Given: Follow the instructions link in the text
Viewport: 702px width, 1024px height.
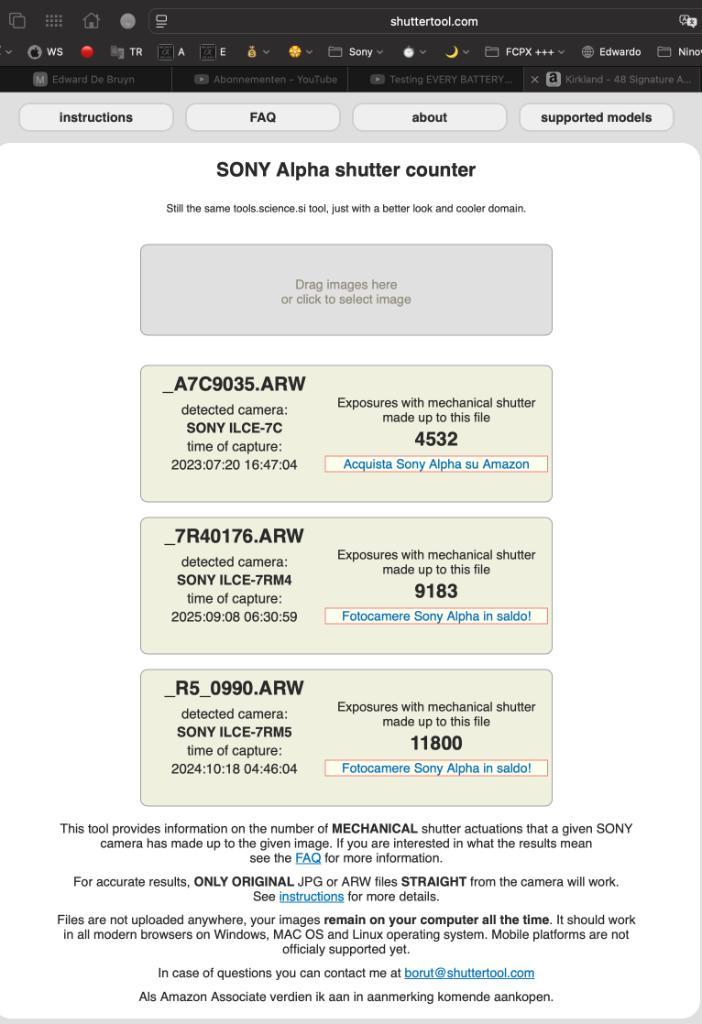Looking at the screenshot, I should click(x=311, y=896).
